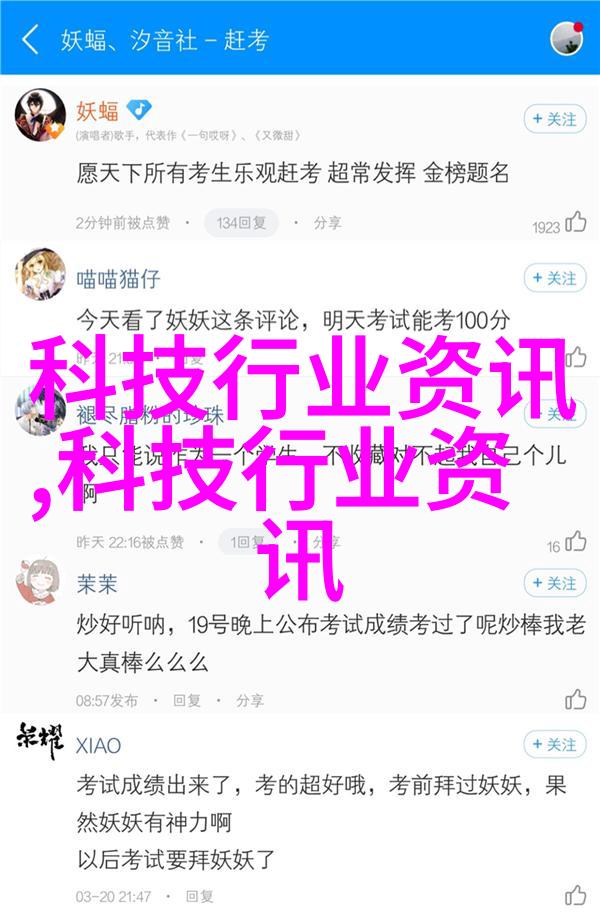Like the comment with 16 likes

click(x=575, y=542)
